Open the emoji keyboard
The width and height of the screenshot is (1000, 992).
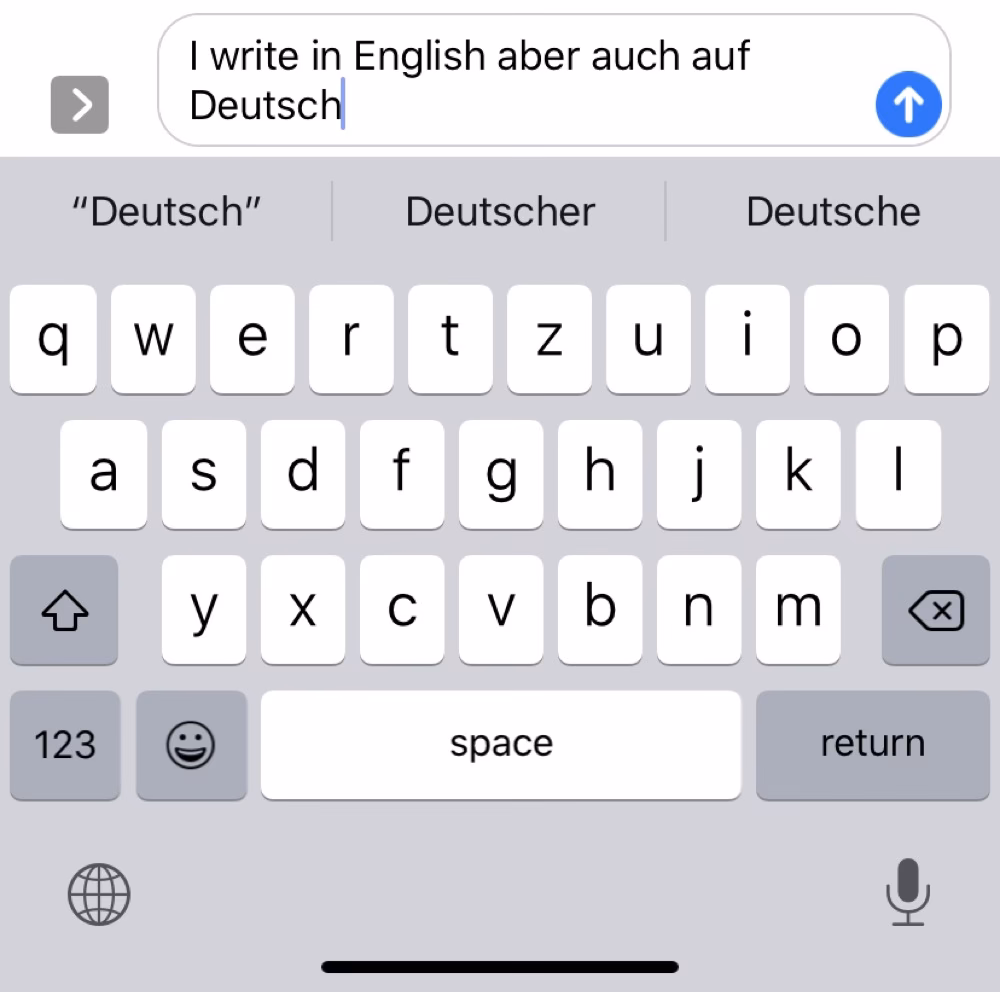pos(190,745)
